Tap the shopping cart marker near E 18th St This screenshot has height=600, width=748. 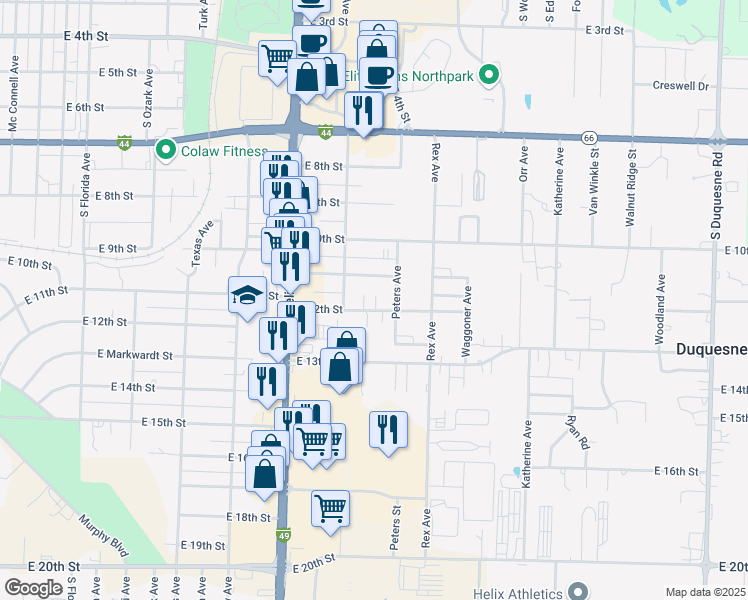[330, 507]
